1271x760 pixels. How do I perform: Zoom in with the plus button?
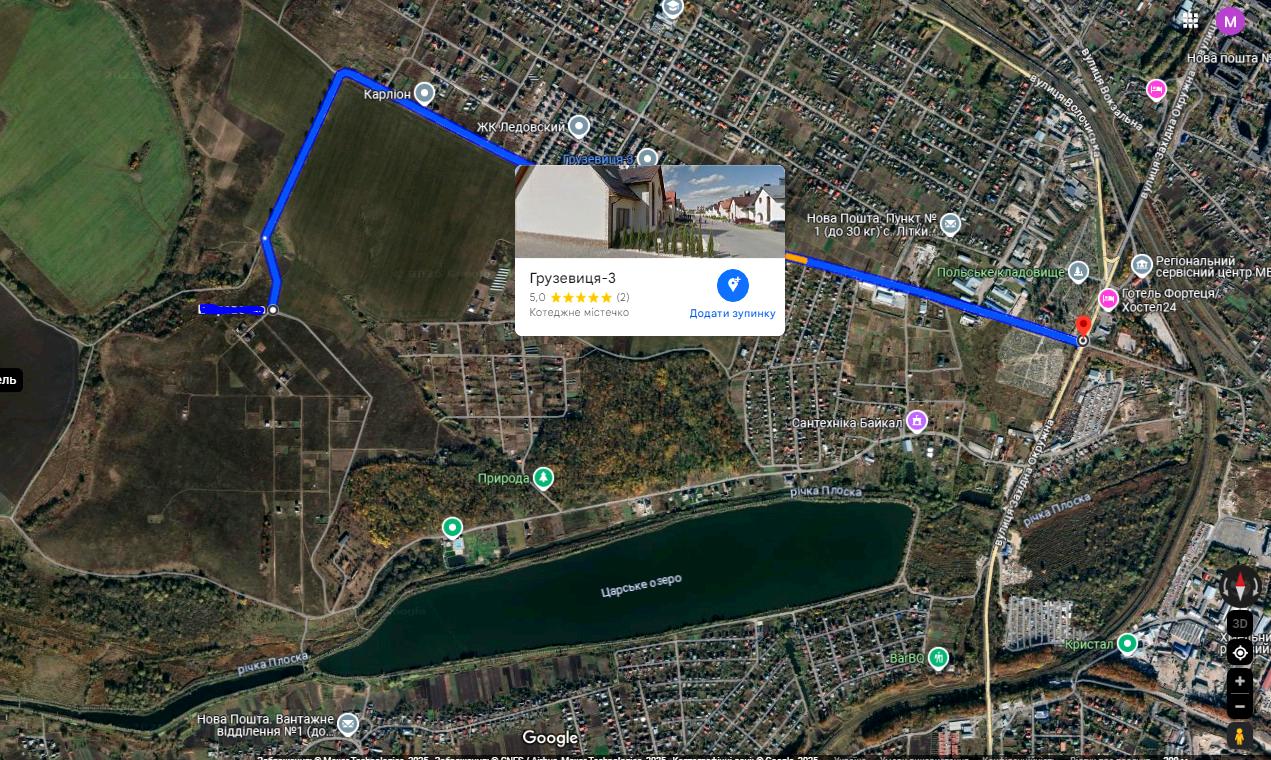pyautogui.click(x=1240, y=681)
